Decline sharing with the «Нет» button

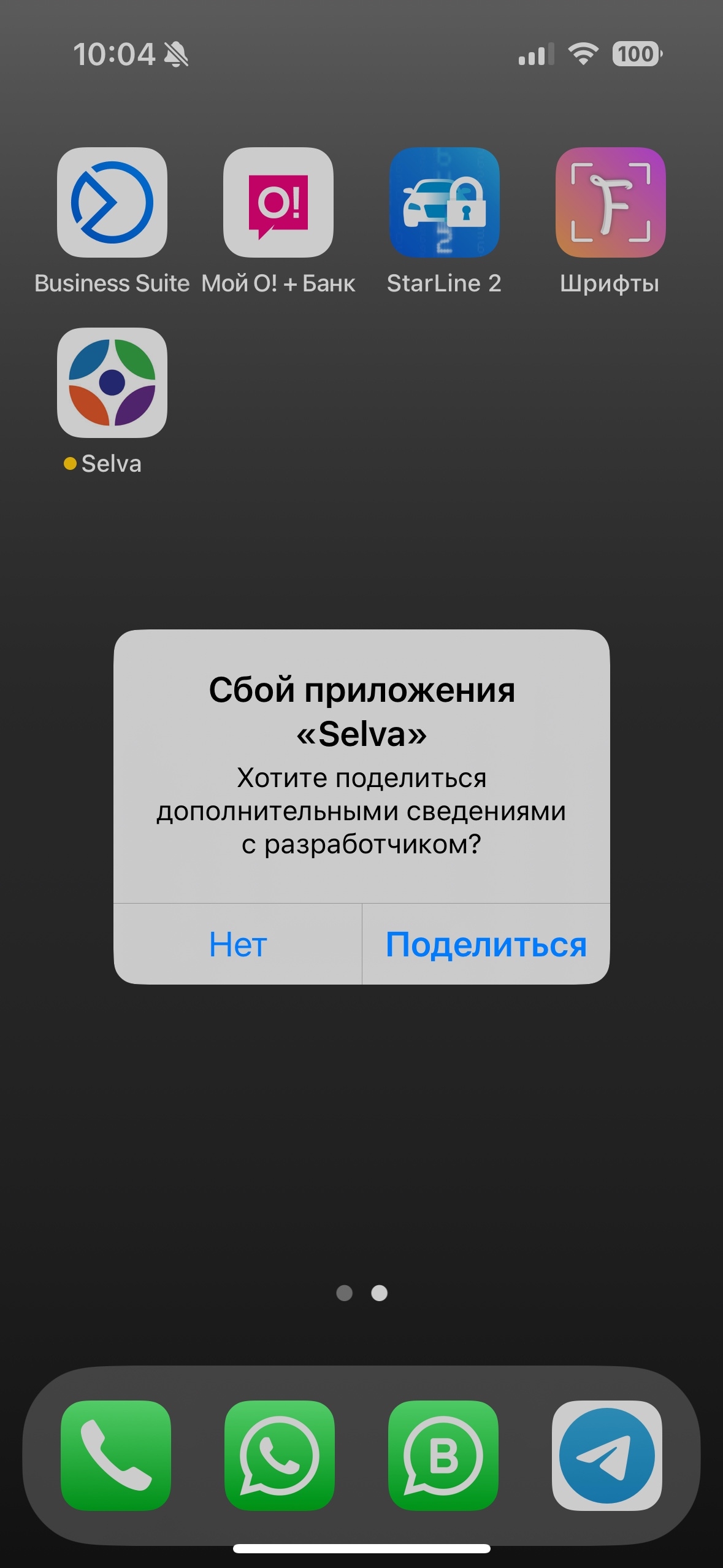[238, 944]
